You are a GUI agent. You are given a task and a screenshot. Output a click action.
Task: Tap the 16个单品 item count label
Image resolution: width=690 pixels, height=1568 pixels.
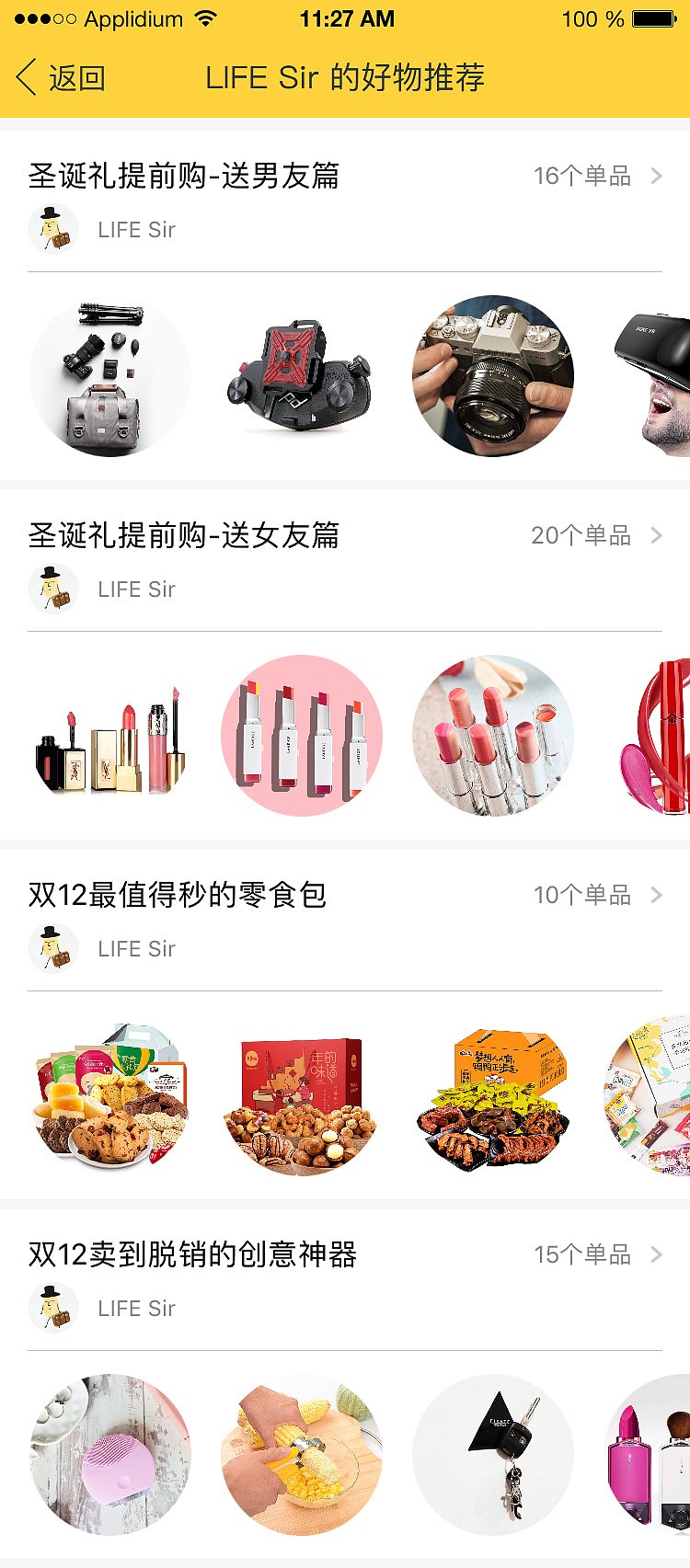(581, 176)
